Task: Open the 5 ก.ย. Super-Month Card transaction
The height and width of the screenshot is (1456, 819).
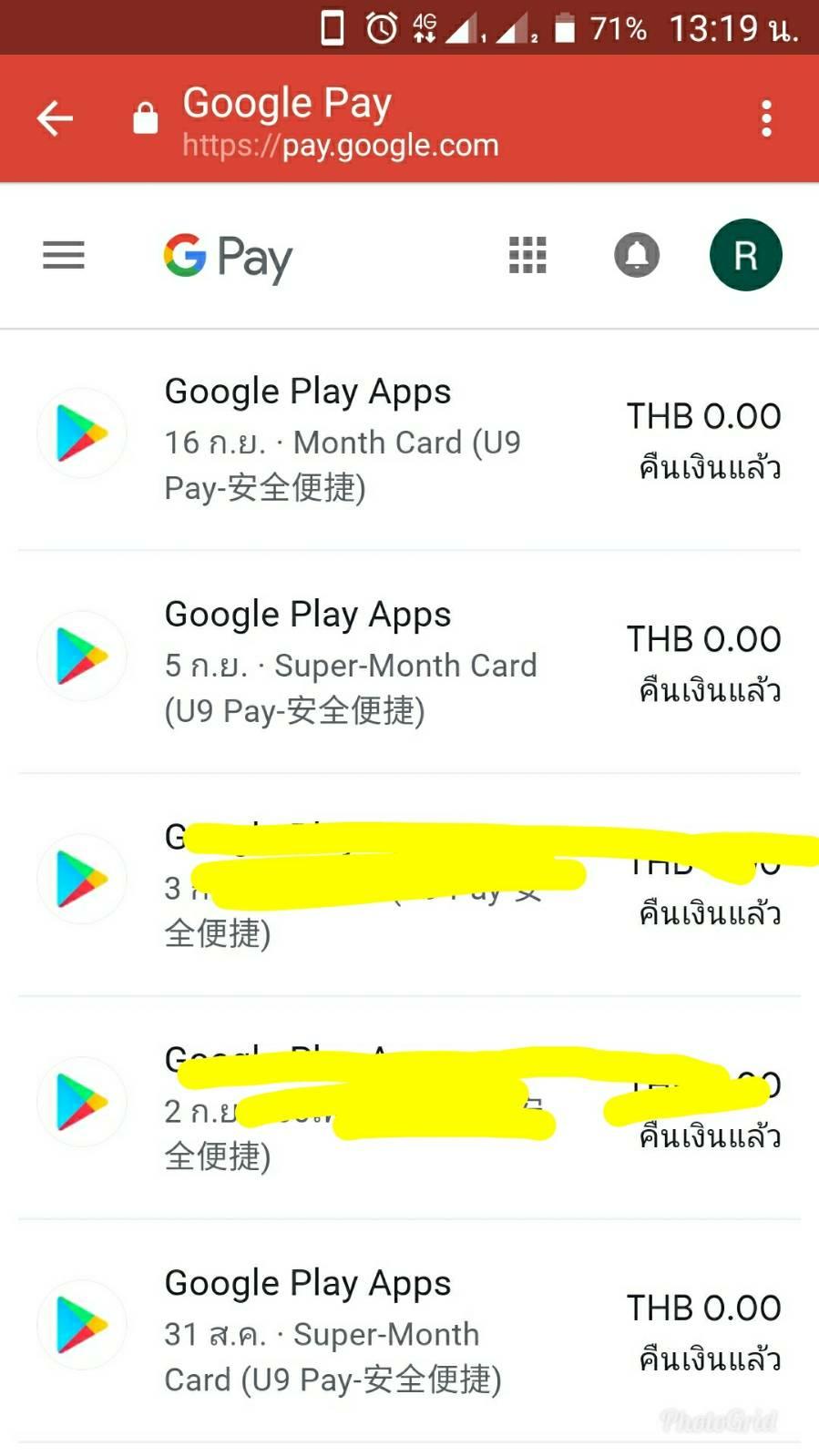Action: [409, 662]
